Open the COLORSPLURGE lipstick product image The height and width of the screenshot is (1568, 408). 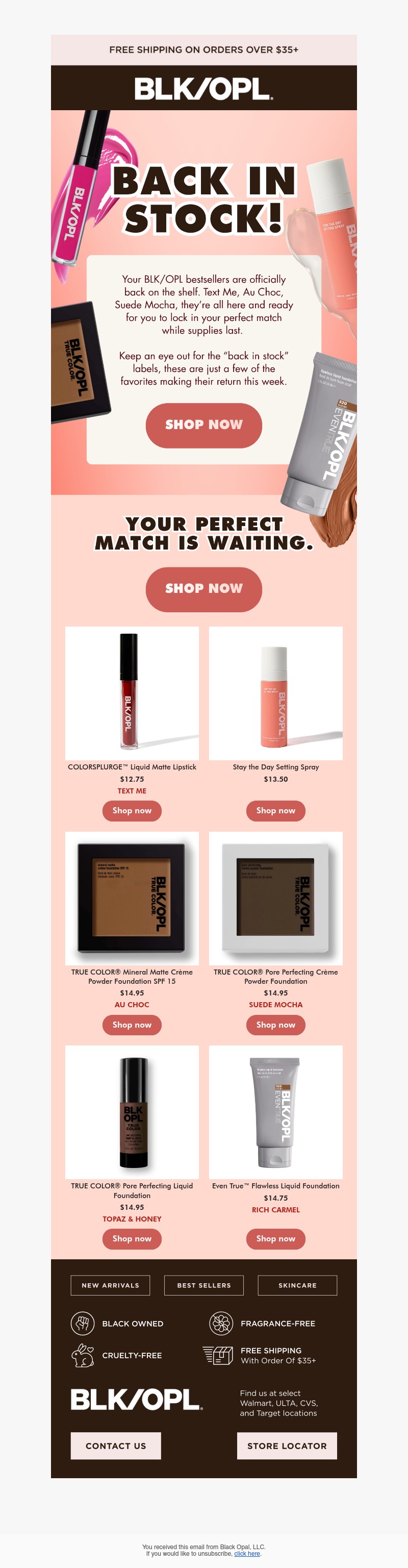pos(132,693)
